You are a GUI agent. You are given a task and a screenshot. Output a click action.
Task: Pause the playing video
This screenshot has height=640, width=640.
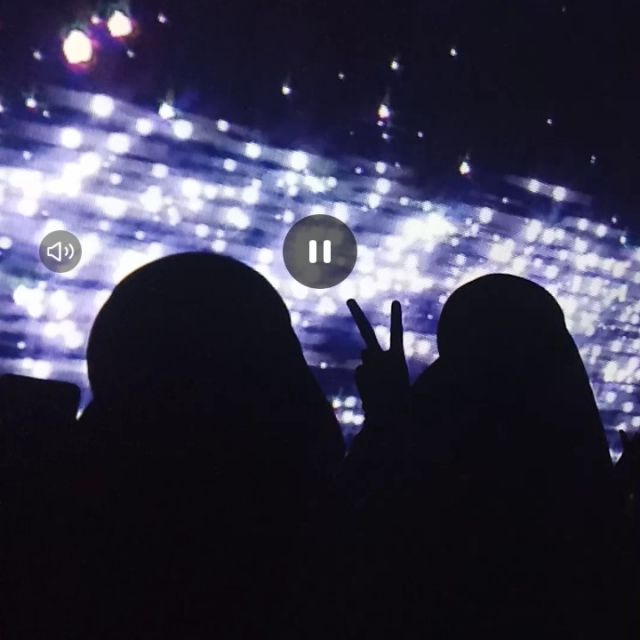[x=320, y=251]
